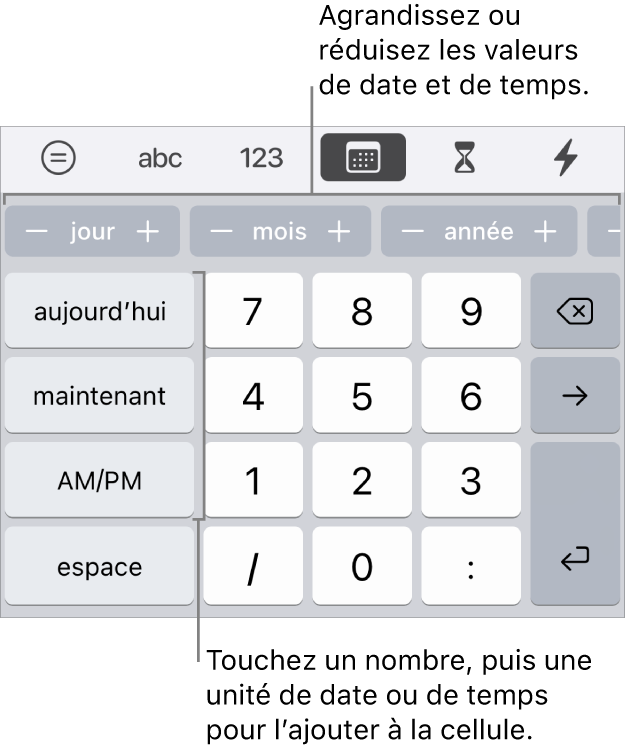
Task: Insert current time with maintenant key
Action: click(99, 396)
